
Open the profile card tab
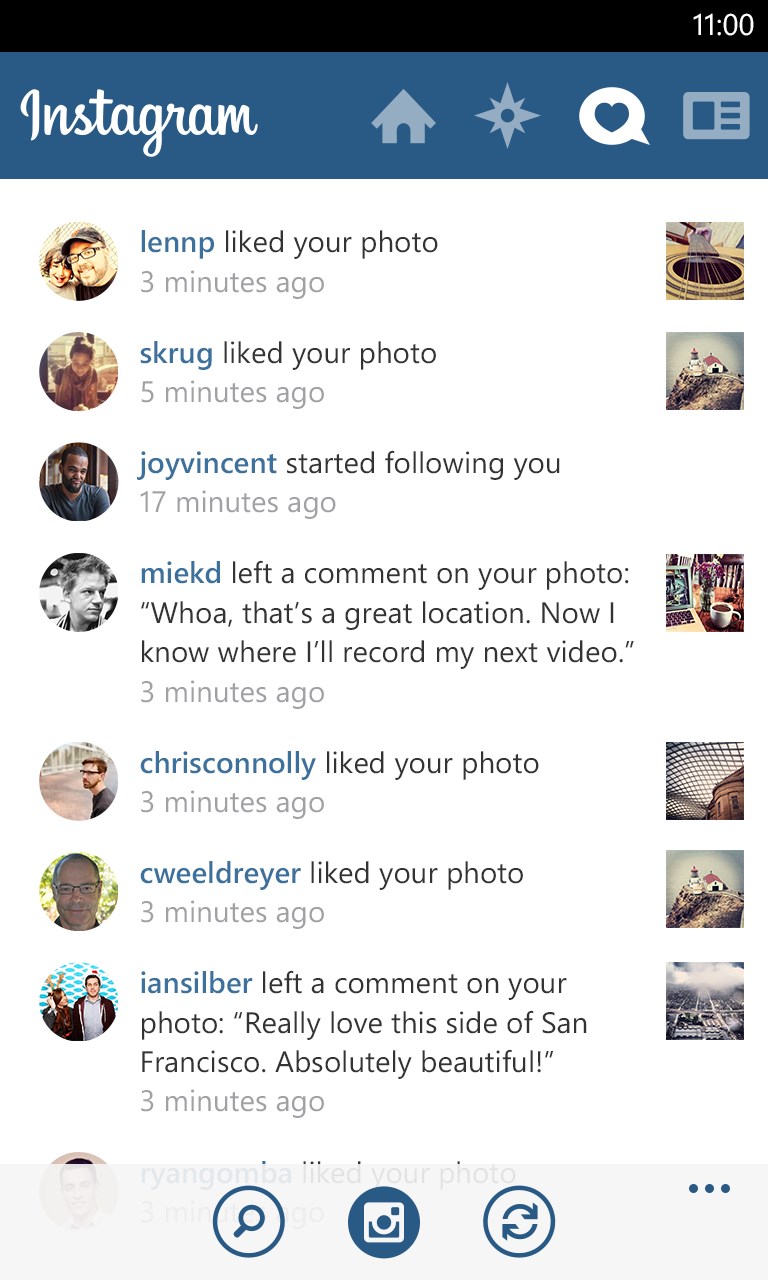point(716,116)
